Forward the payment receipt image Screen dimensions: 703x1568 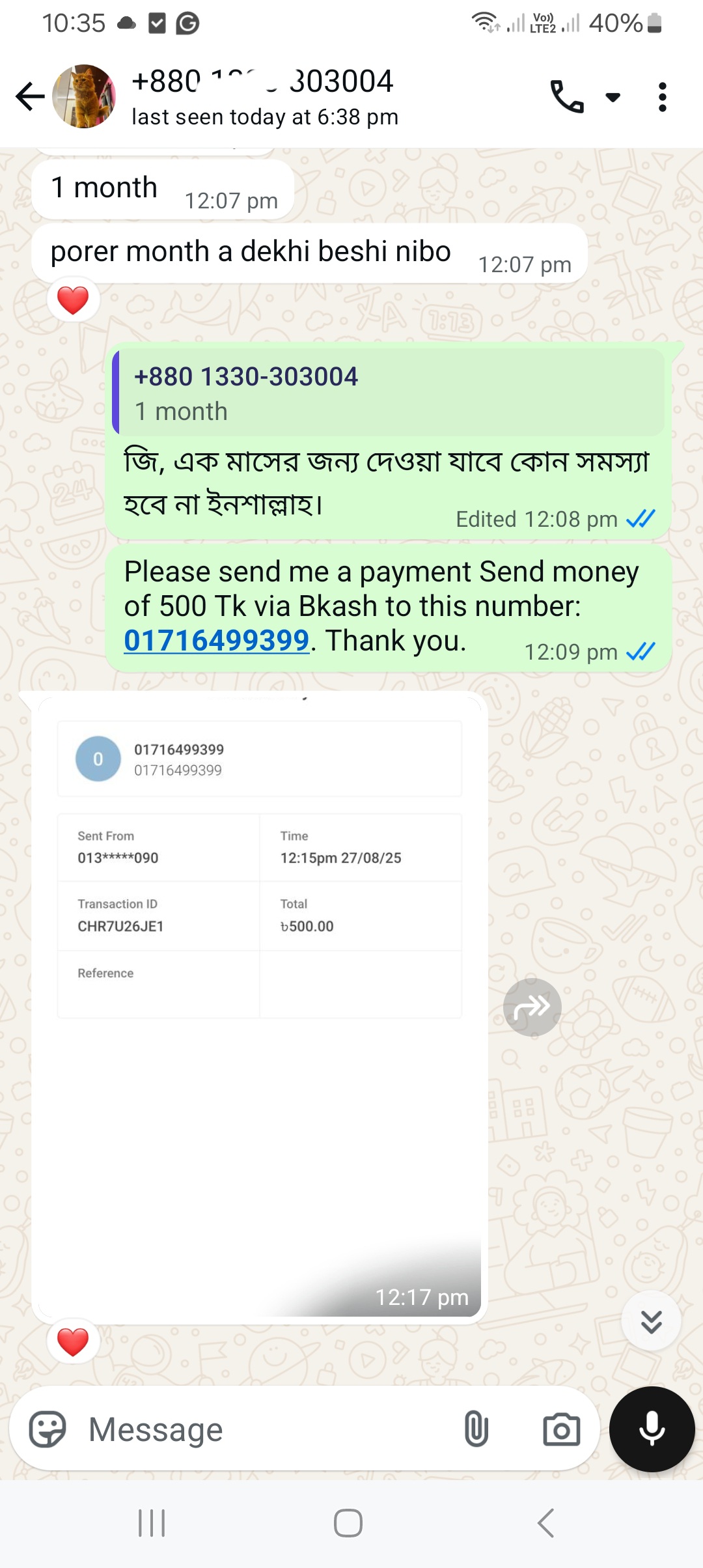(532, 1007)
